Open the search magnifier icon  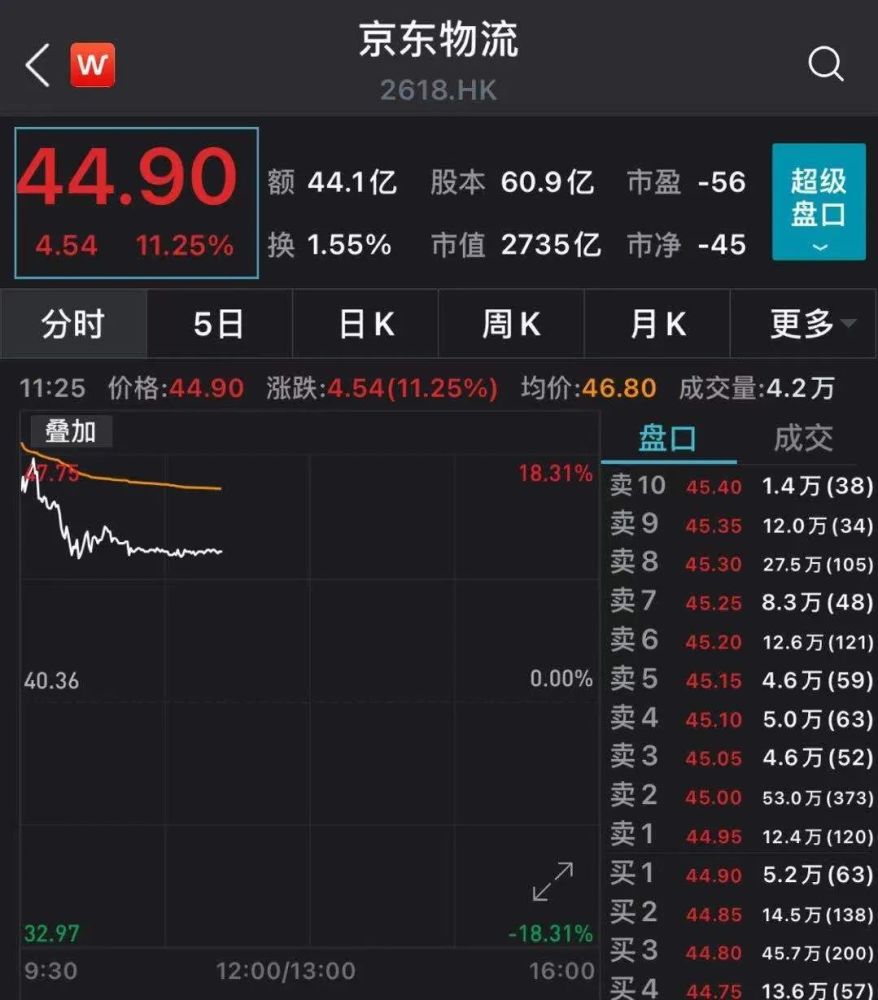825,65
